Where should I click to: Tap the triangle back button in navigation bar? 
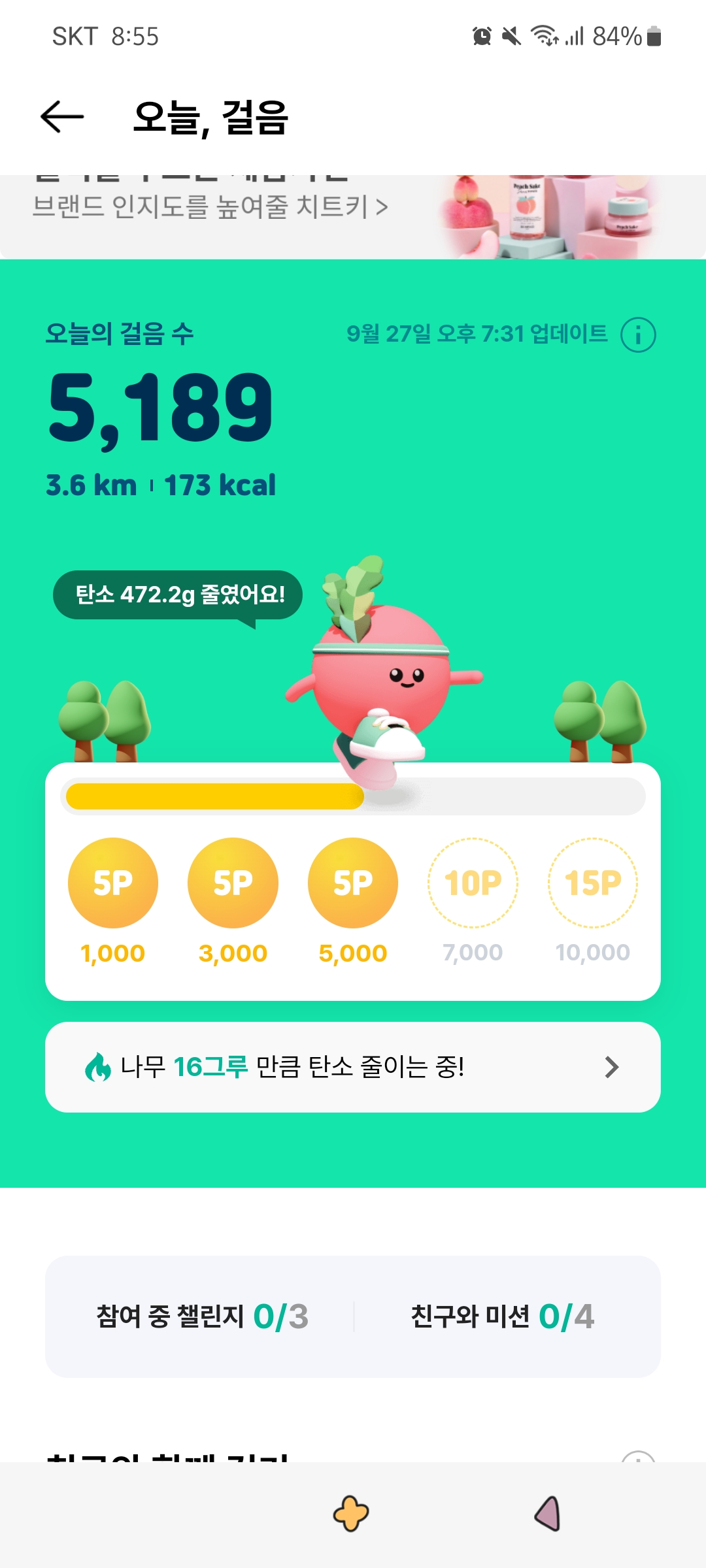tap(548, 1513)
